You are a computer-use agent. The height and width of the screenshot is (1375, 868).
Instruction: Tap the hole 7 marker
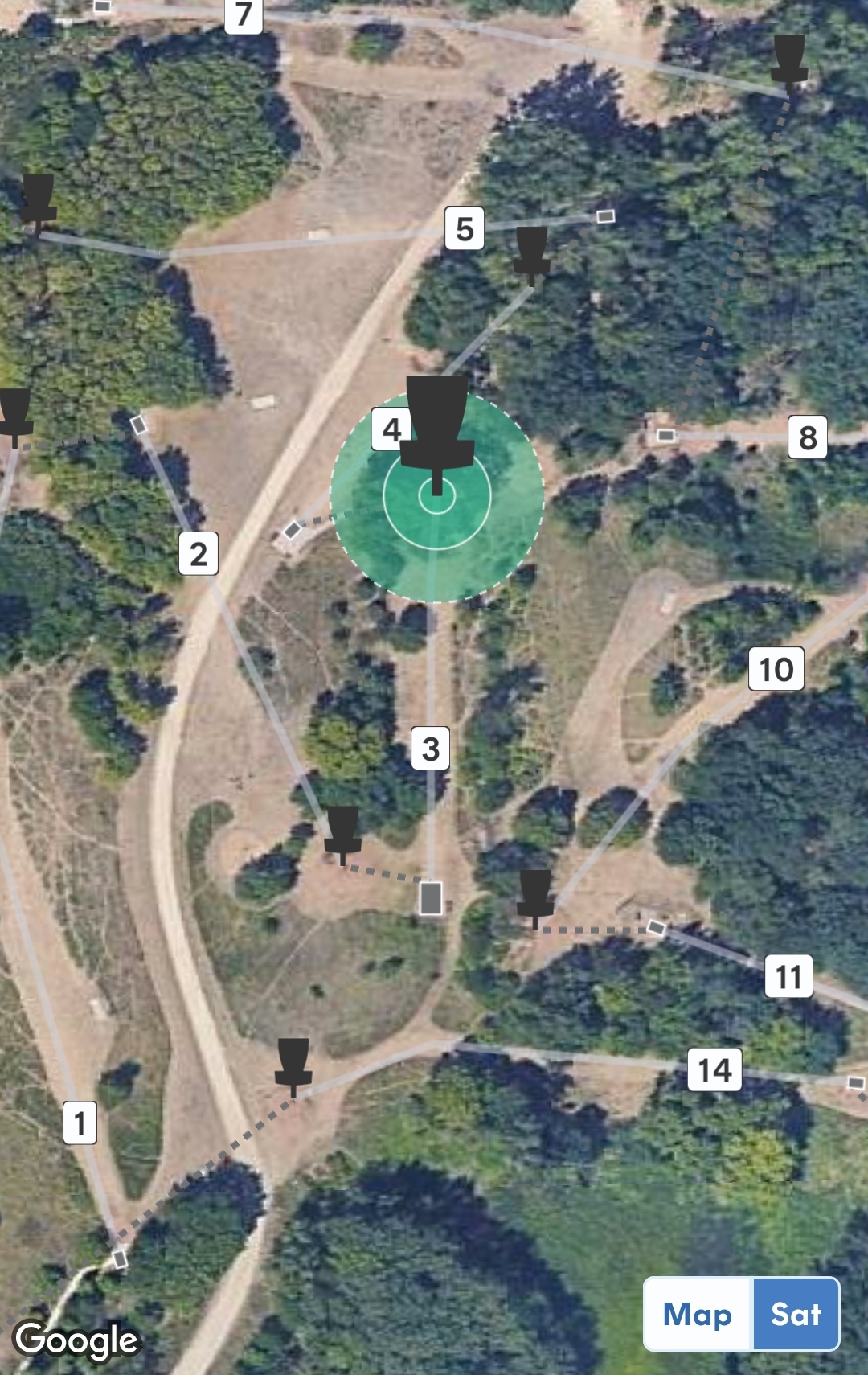(x=244, y=15)
